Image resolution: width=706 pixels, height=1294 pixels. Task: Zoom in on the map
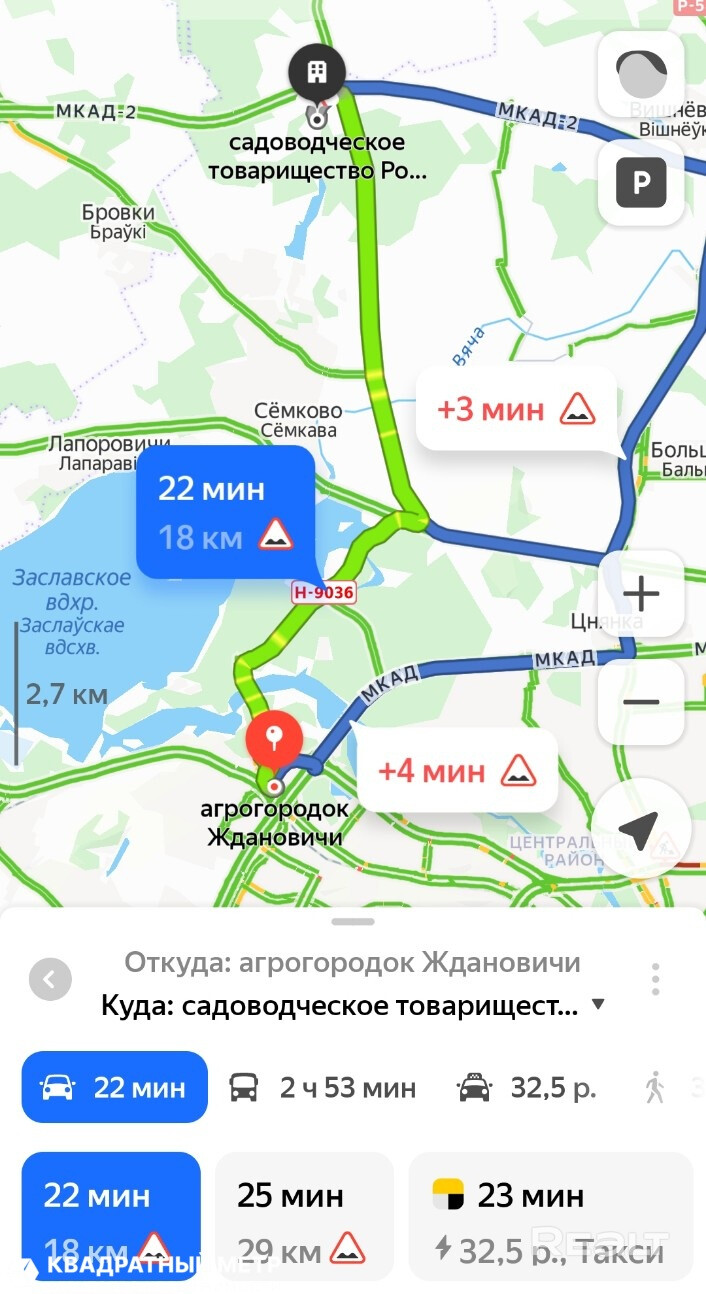(x=641, y=594)
